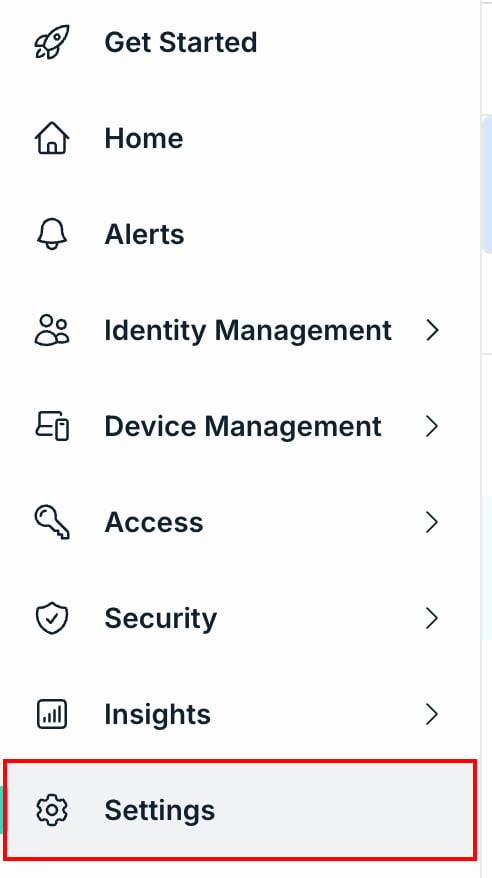Expand Device Management section
This screenshot has height=878, width=492.
click(240, 426)
